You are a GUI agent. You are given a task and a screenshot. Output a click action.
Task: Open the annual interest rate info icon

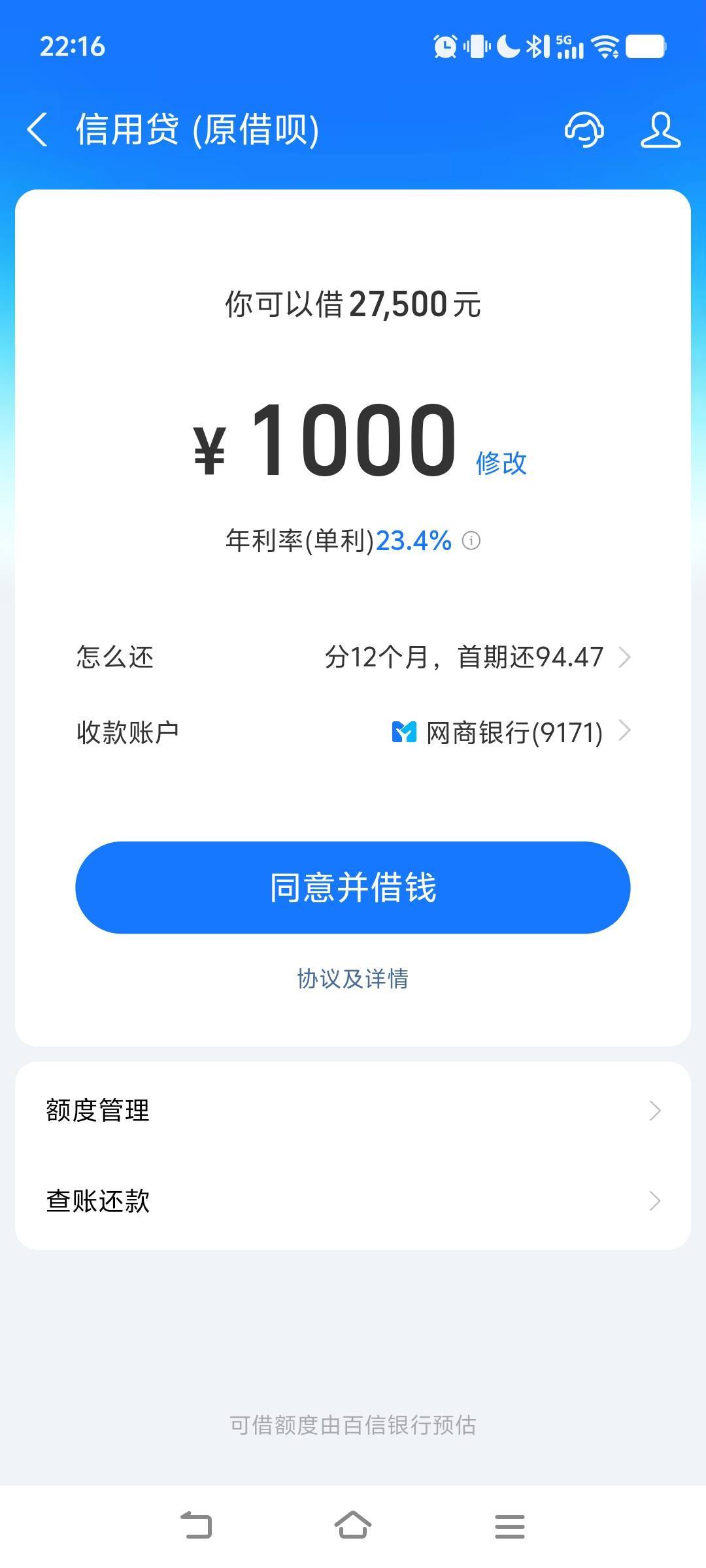pos(471,541)
